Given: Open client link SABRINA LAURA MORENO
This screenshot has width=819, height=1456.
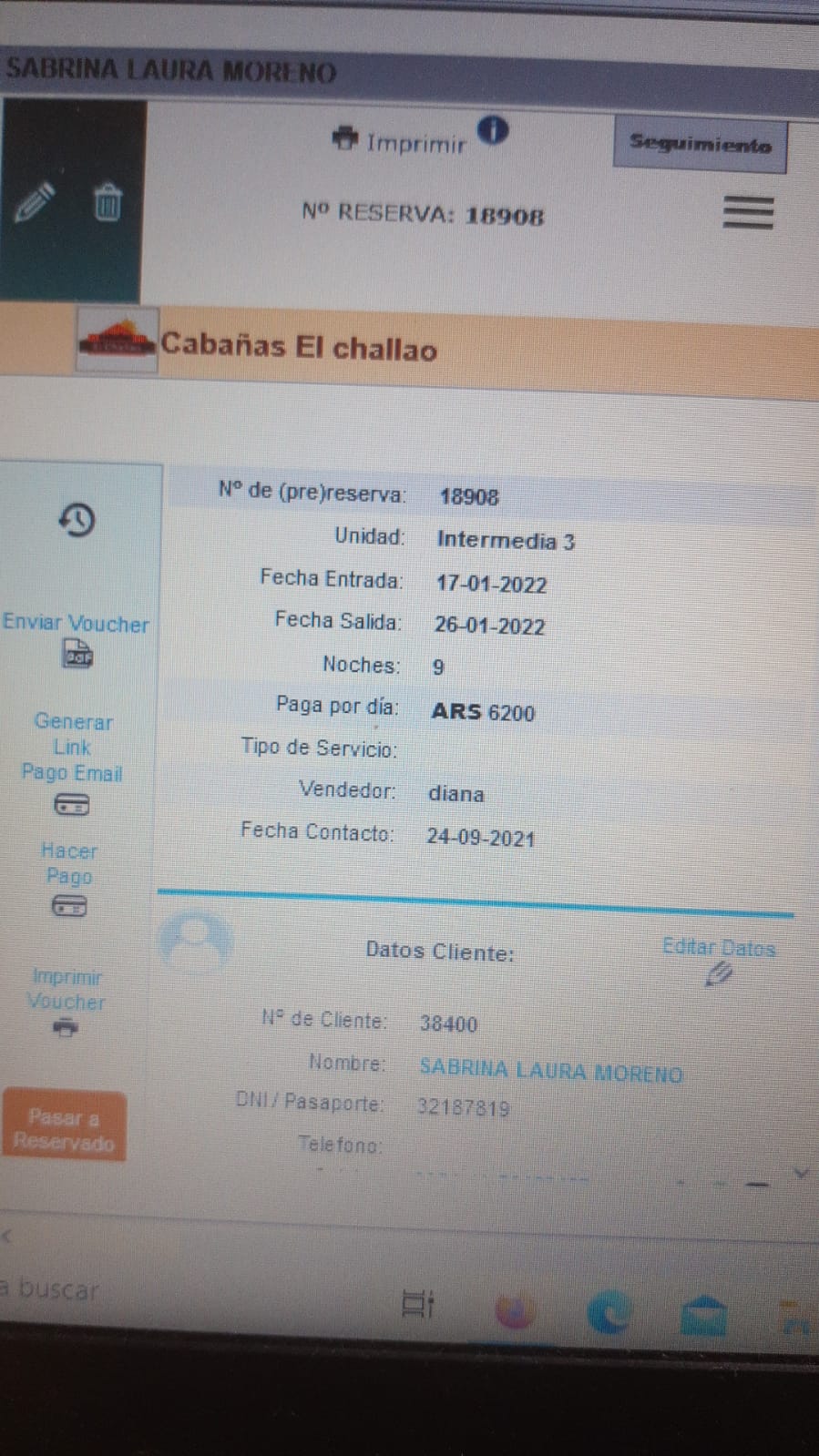Looking at the screenshot, I should pyautogui.click(x=551, y=1071).
